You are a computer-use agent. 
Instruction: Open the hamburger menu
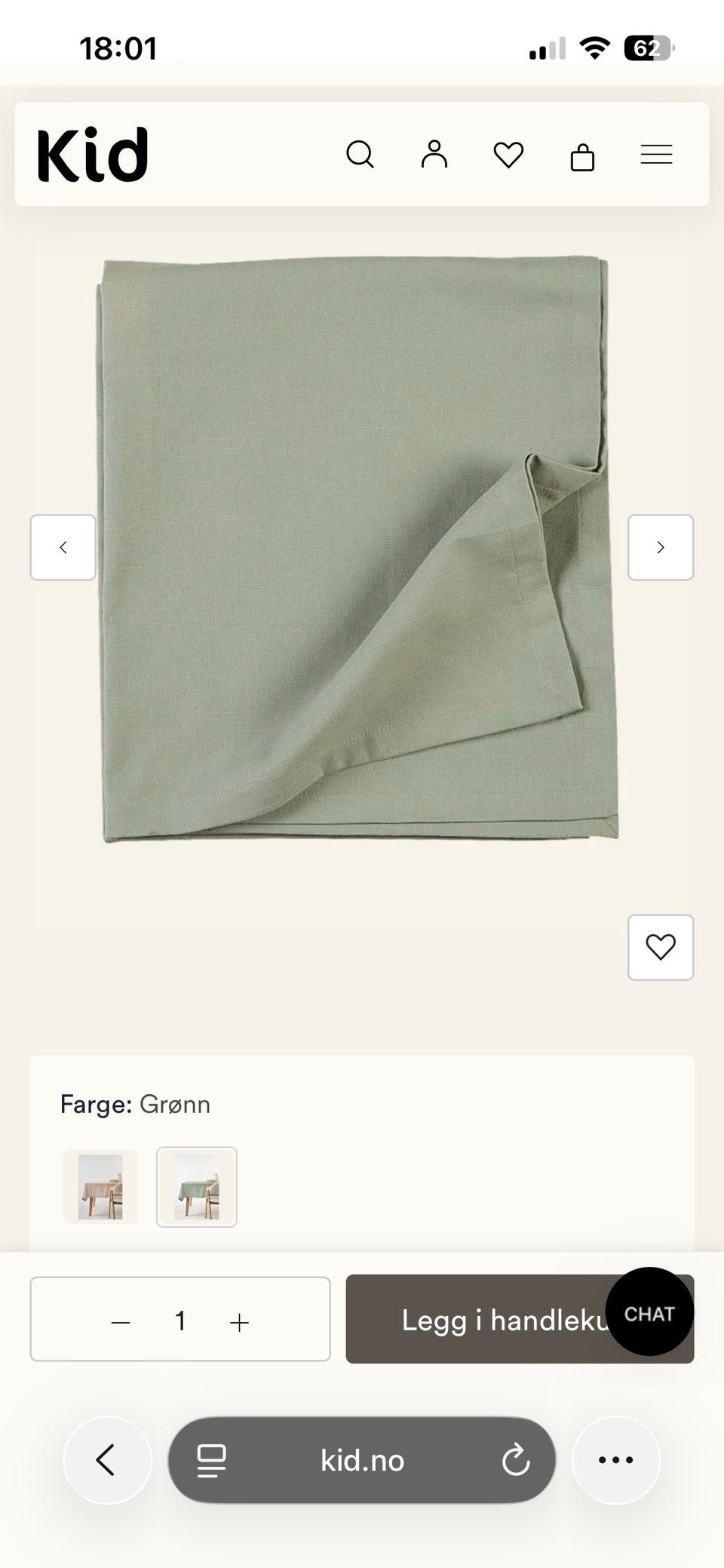pyautogui.click(x=656, y=155)
